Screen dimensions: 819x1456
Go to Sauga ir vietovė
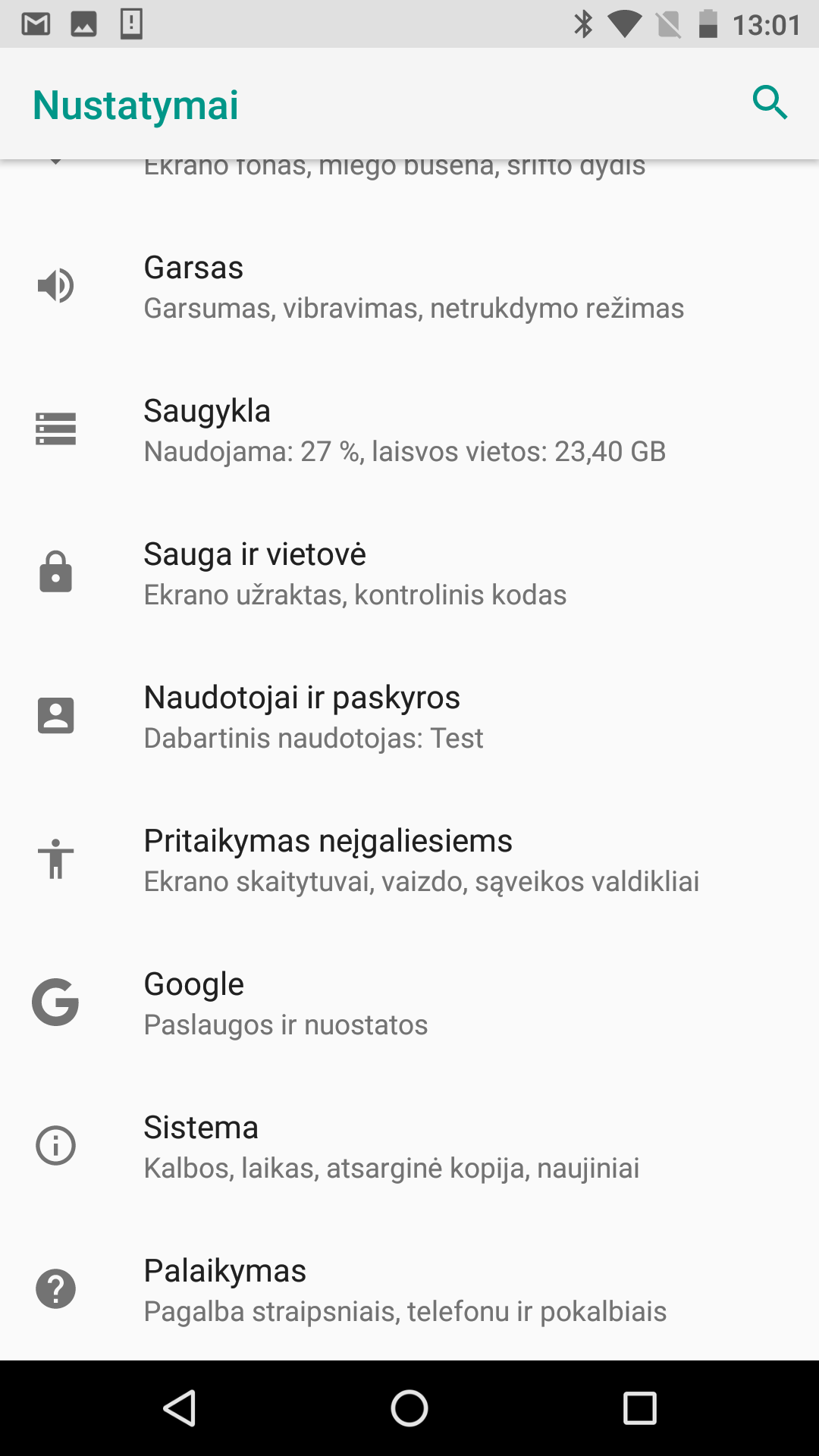pos(409,573)
